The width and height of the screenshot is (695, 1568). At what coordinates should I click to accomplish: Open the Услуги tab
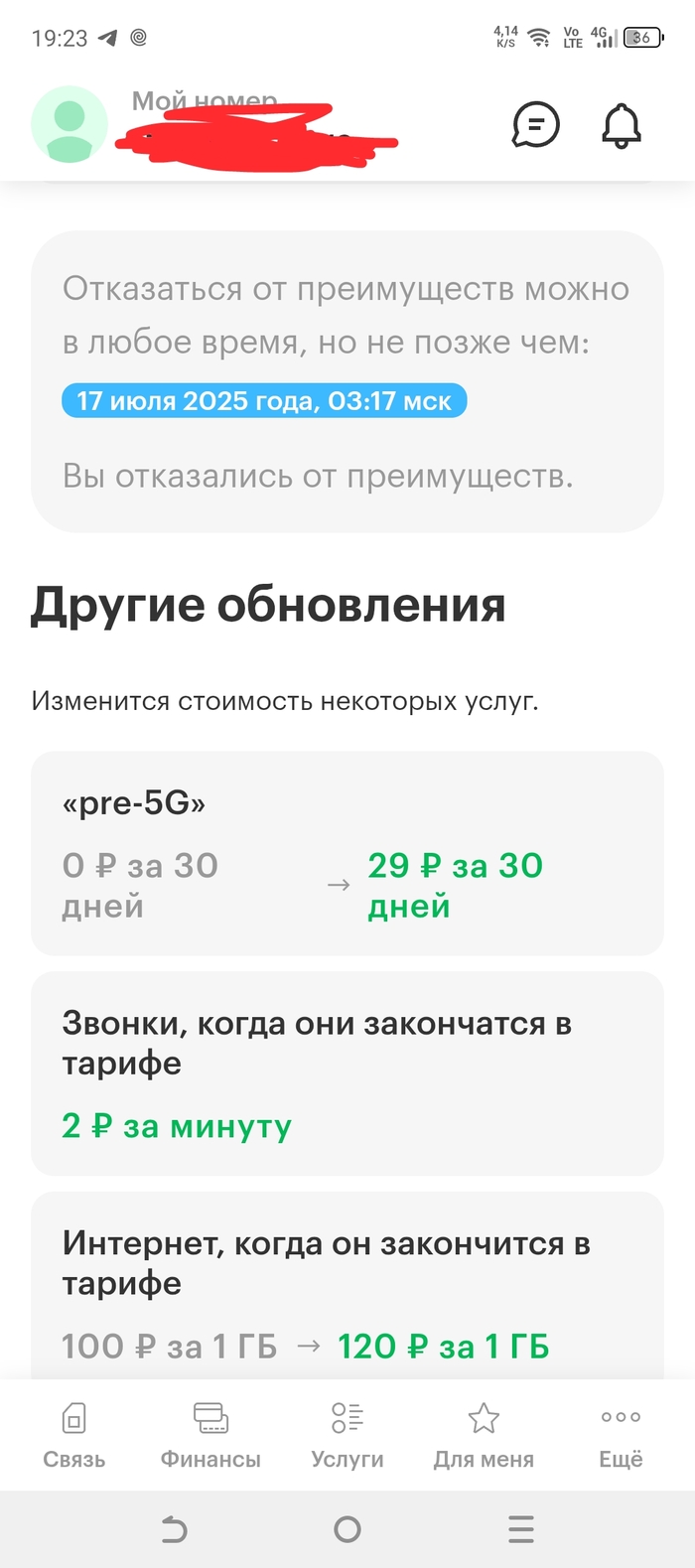[347, 1434]
